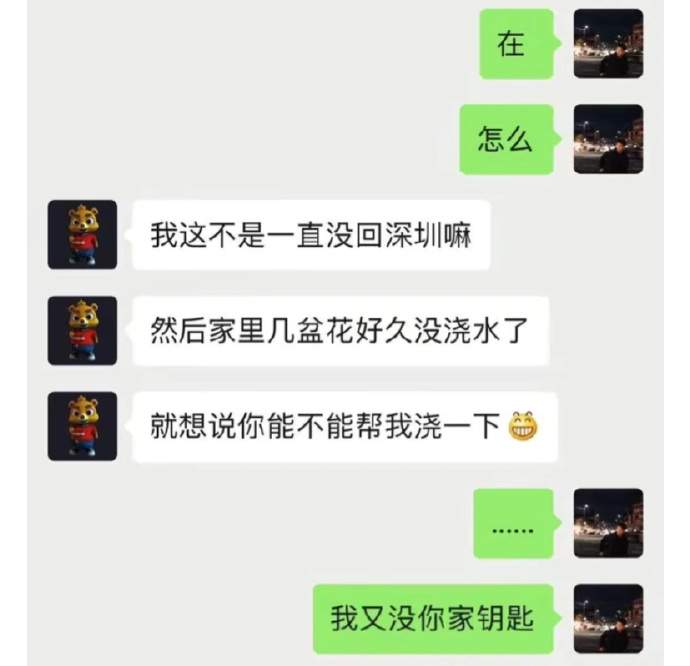Screen dimensions: 690x666
Task: View profile from avatar beside 就想说你能不能帮我浇一下
Action: [82, 426]
